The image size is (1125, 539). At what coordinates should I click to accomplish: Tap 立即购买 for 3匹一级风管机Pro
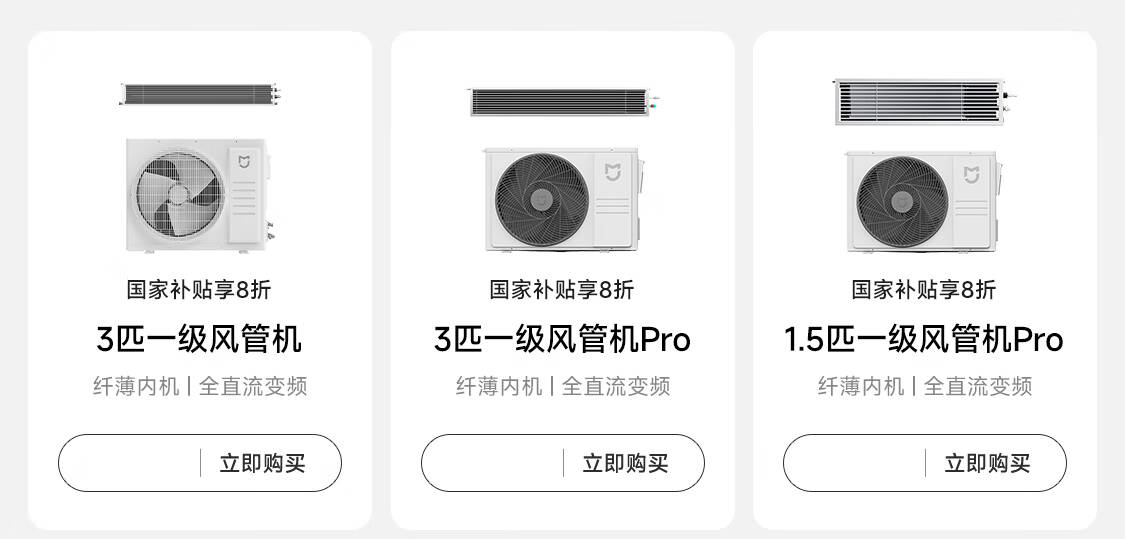(625, 463)
